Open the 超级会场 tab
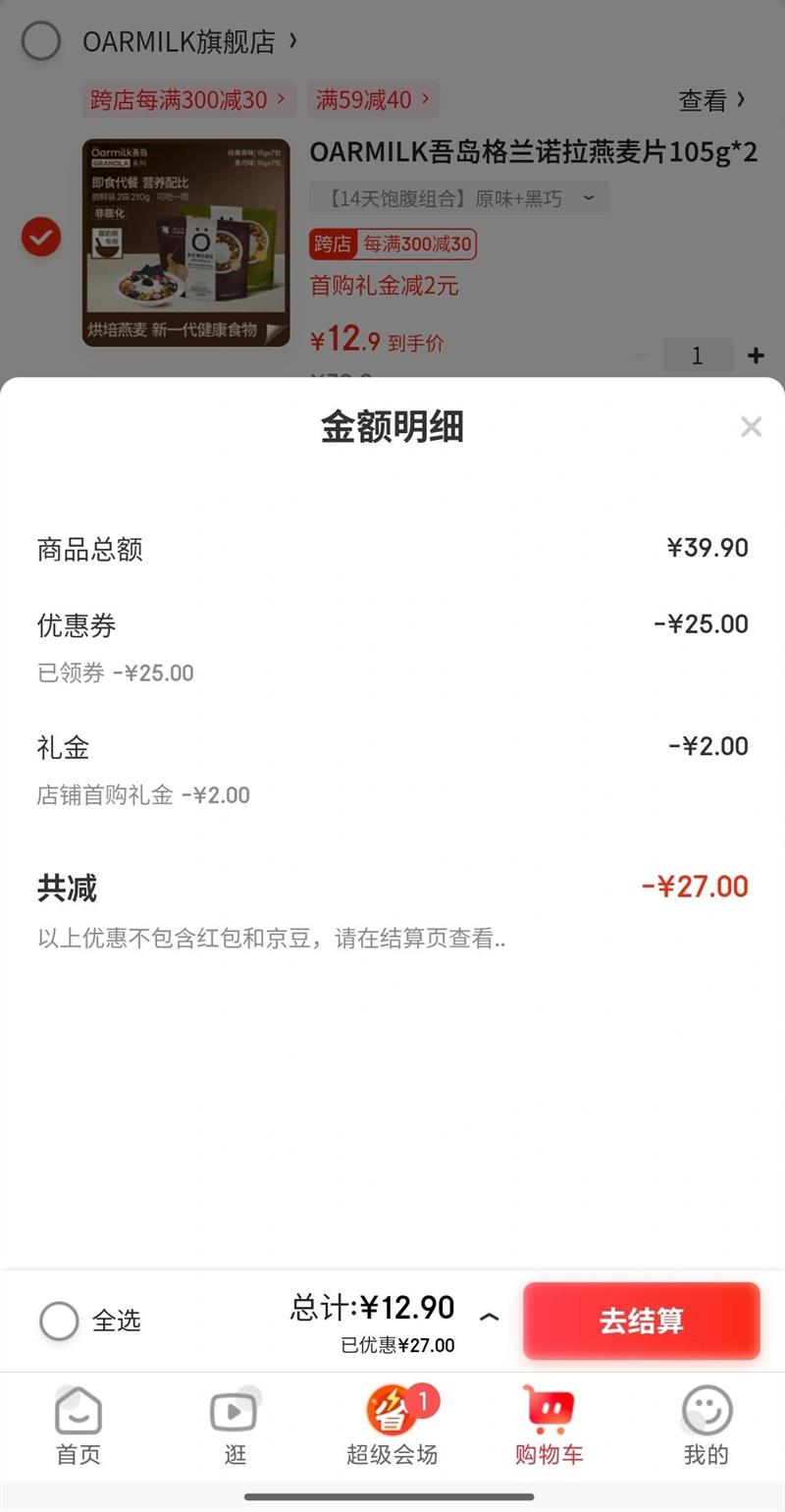 click(392, 1426)
